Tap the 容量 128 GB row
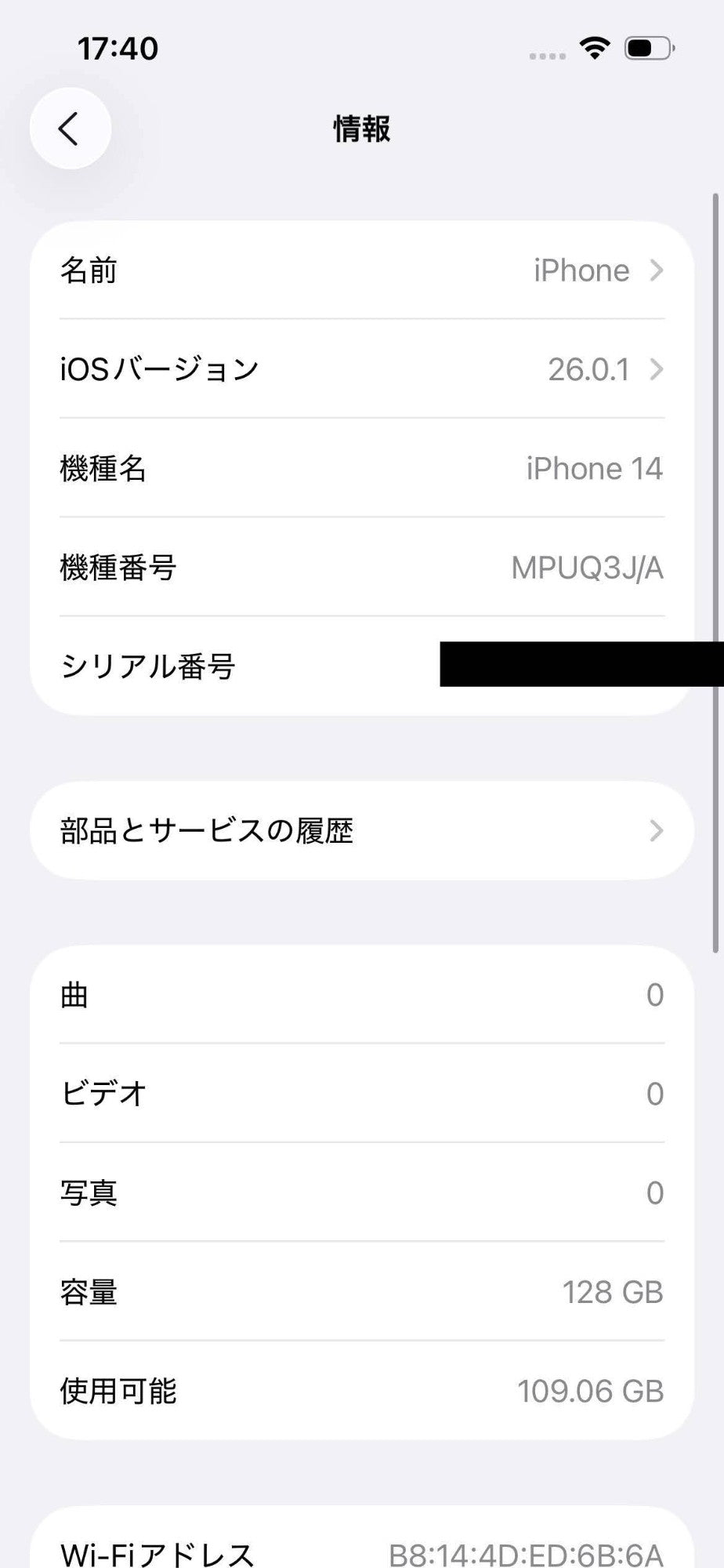Viewport: 724px width, 1568px height. 360,1292
